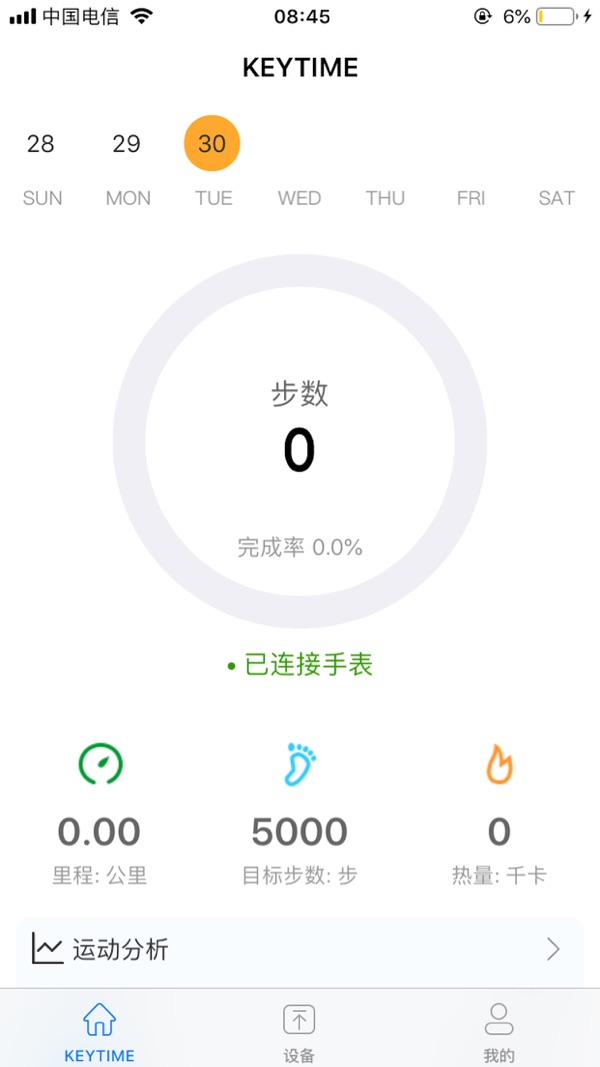Select the highlighted date 30

212,144
